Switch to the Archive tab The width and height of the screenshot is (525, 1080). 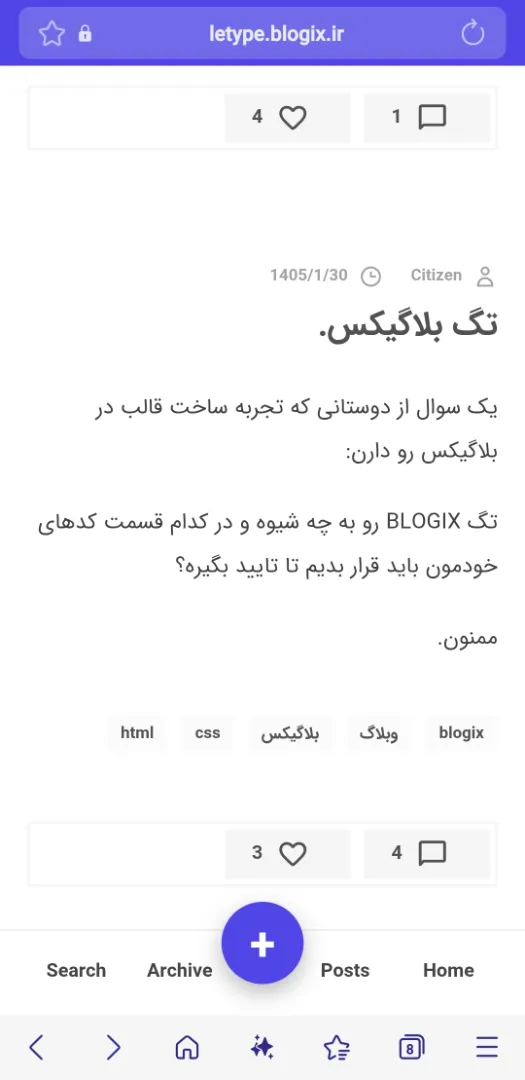tap(180, 970)
